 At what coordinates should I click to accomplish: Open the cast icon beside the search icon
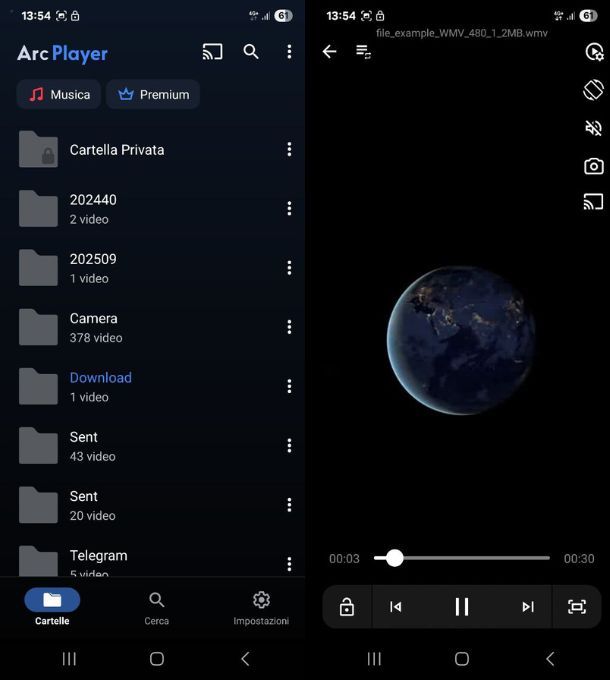pos(212,52)
